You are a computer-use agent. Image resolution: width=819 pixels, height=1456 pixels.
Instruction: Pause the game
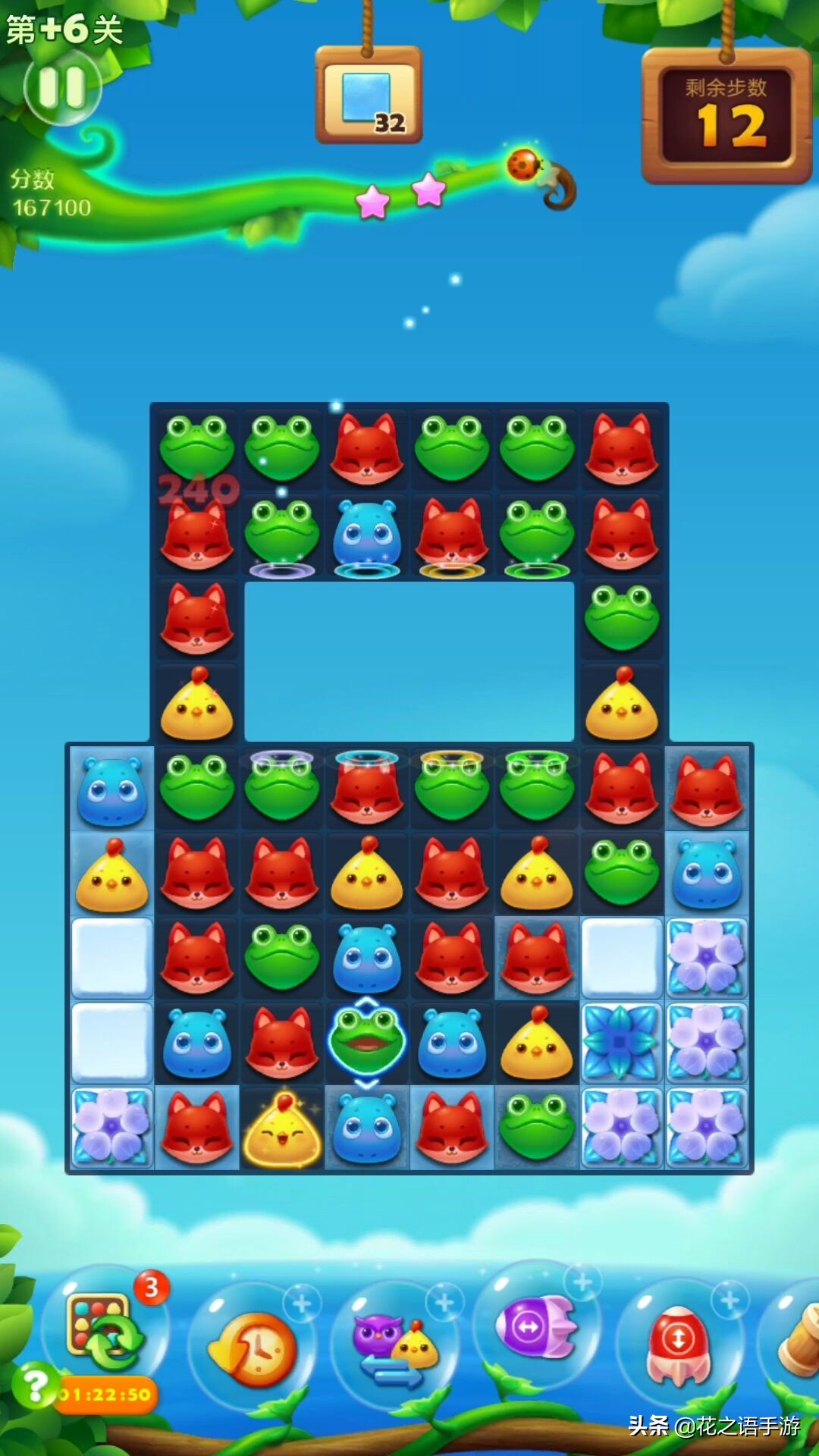click(62, 87)
